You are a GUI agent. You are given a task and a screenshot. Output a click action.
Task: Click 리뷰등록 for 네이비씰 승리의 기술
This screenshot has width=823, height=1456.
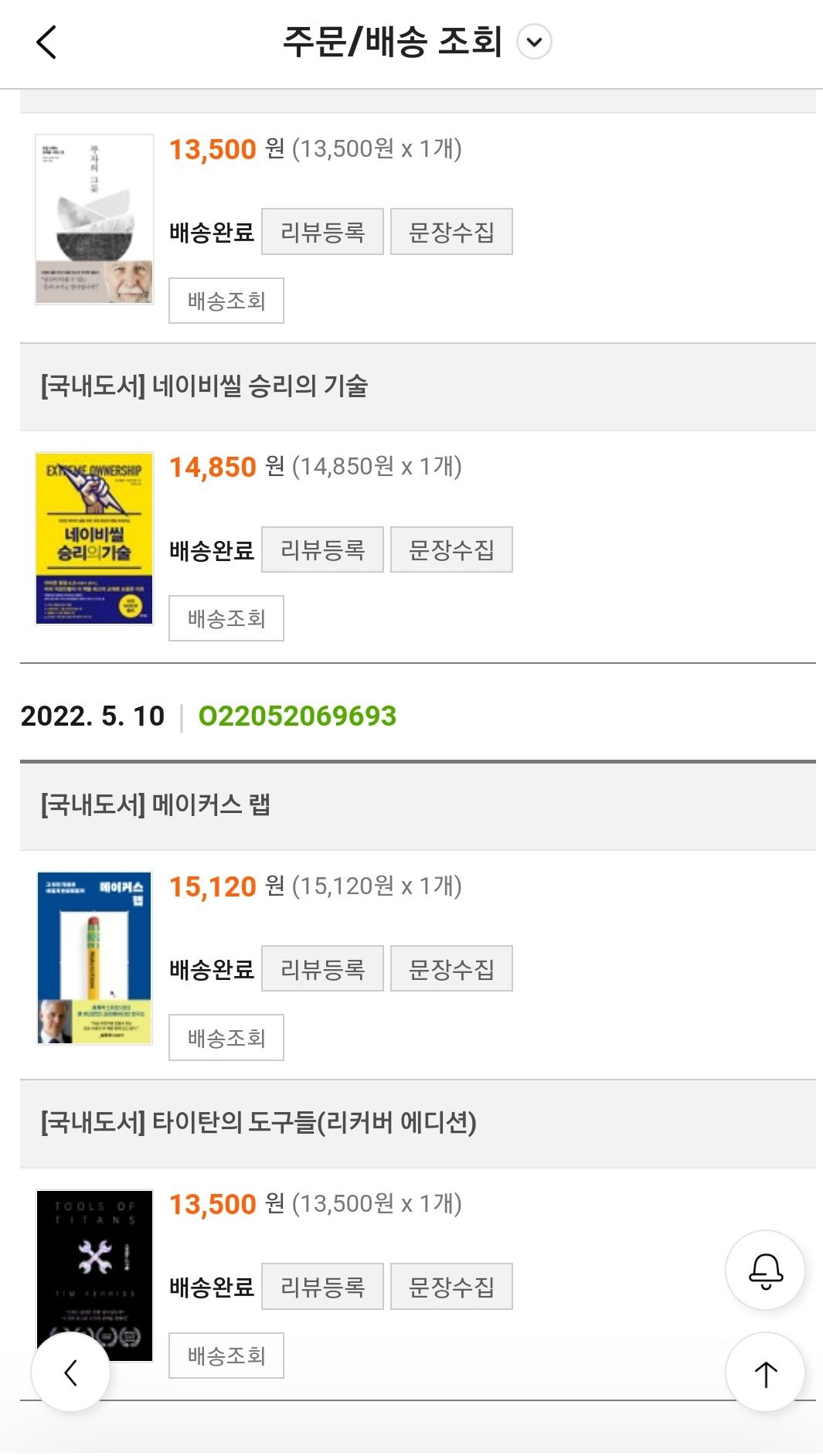pyautogui.click(x=321, y=549)
